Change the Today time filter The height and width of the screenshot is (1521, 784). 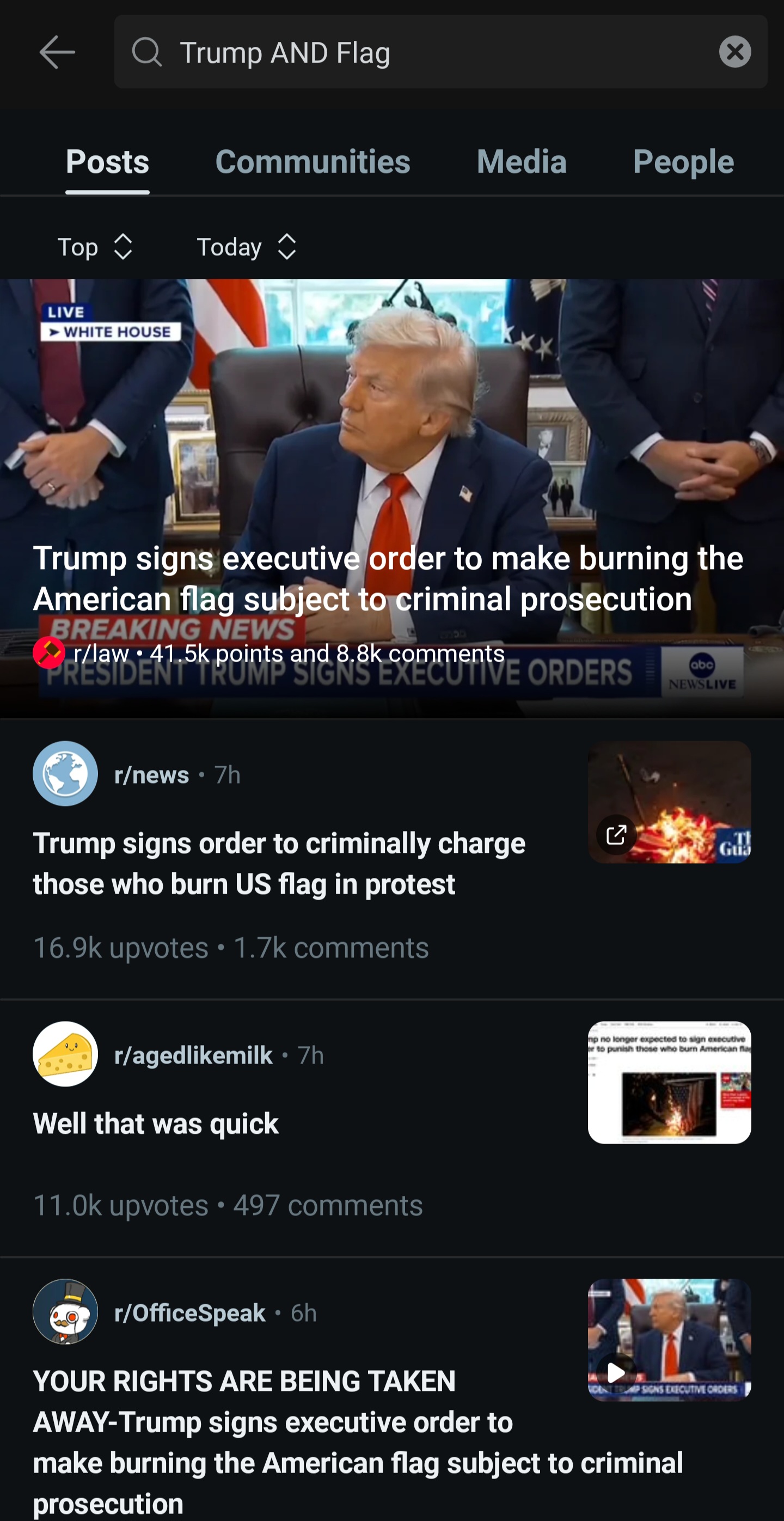[x=246, y=247]
